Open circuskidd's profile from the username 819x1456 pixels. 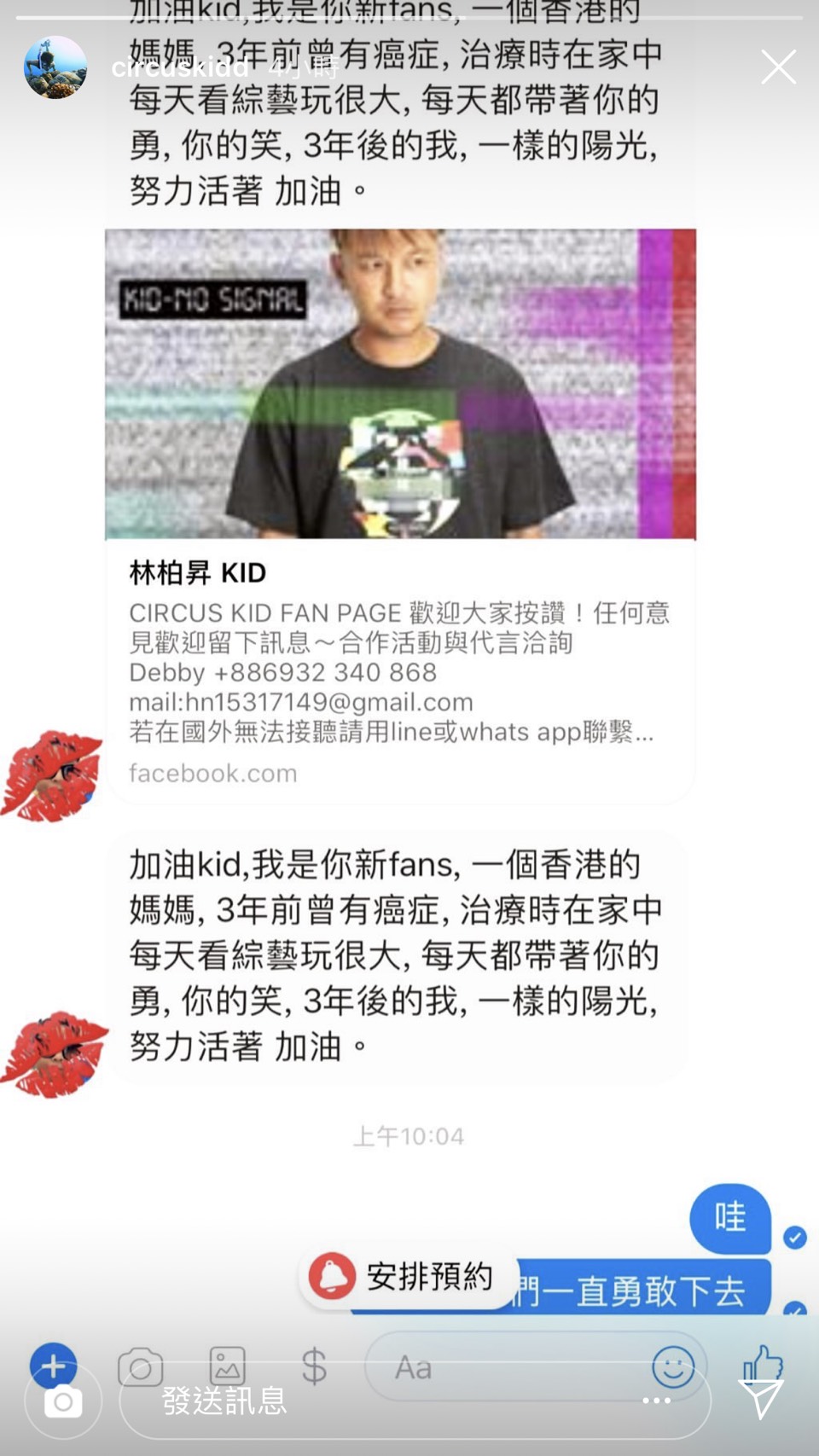(180, 67)
